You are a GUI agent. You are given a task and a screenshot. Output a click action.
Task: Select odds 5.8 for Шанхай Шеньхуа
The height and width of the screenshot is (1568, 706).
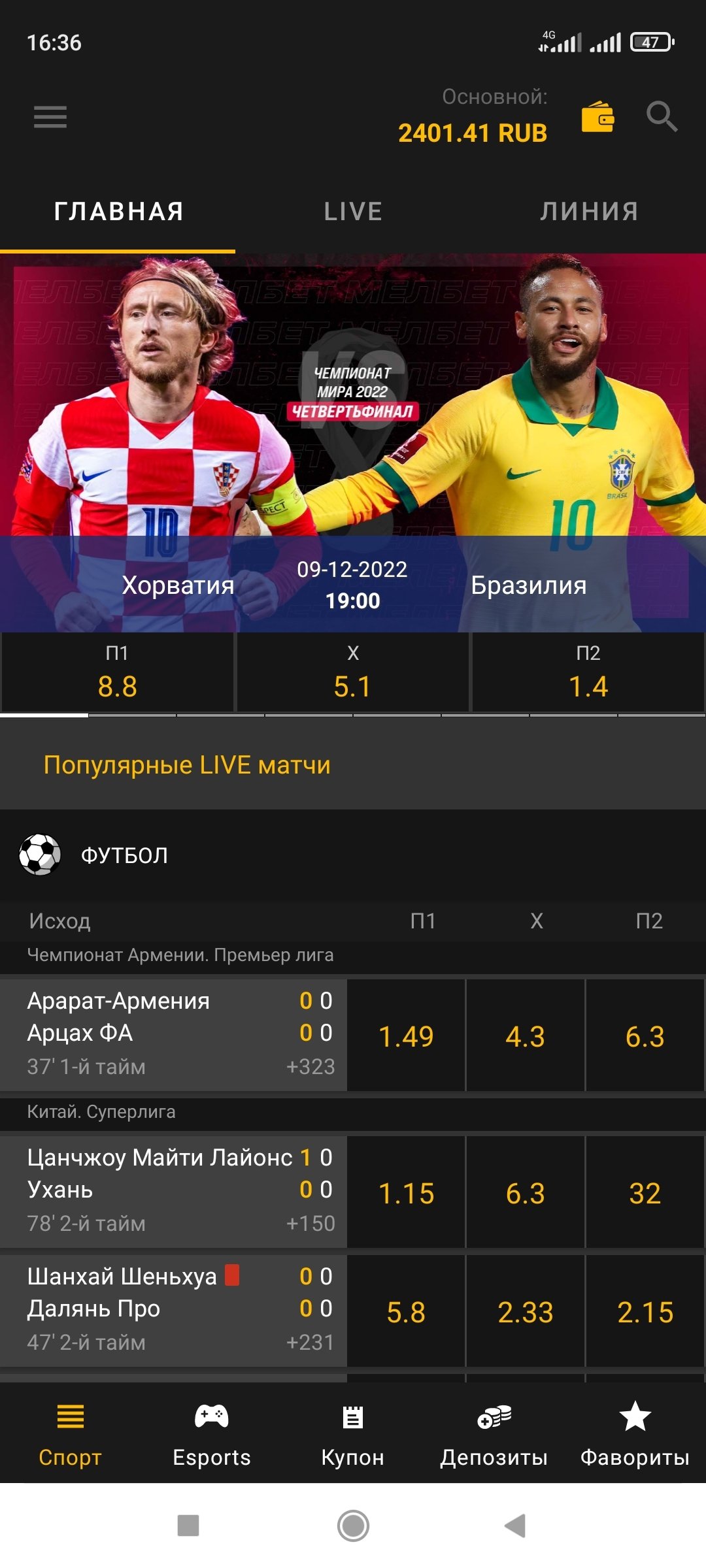[x=406, y=1312]
